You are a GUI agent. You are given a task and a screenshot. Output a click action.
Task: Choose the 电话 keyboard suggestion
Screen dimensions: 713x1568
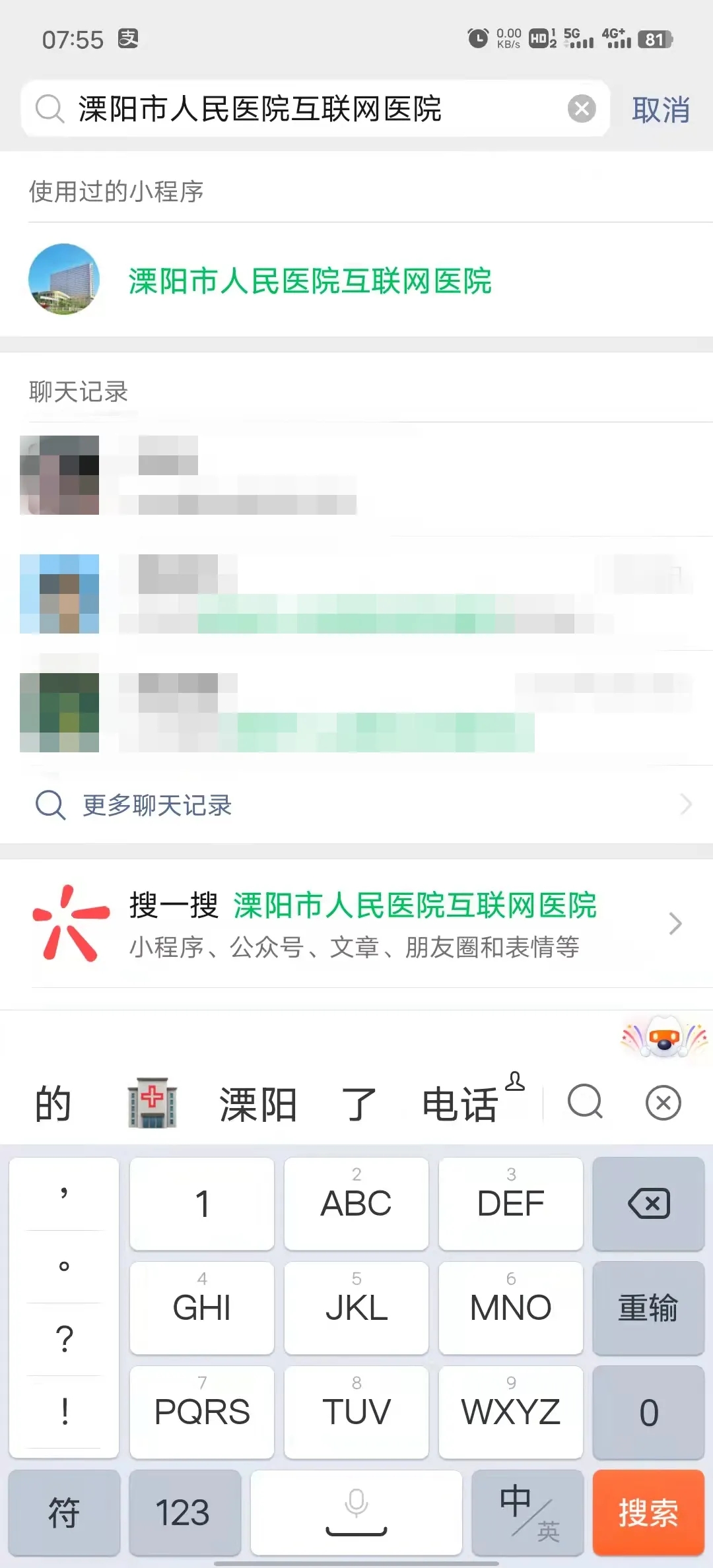tap(460, 1103)
